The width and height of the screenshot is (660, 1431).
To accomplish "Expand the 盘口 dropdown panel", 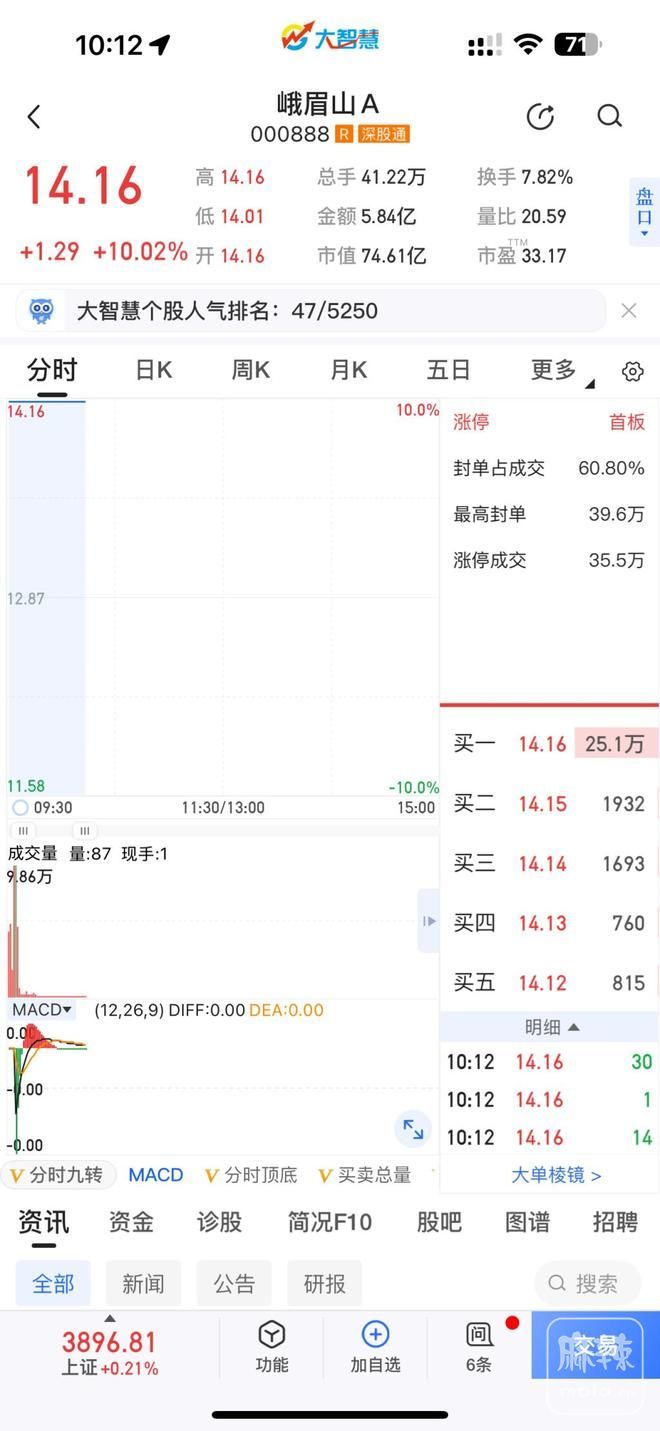I will pos(644,212).
